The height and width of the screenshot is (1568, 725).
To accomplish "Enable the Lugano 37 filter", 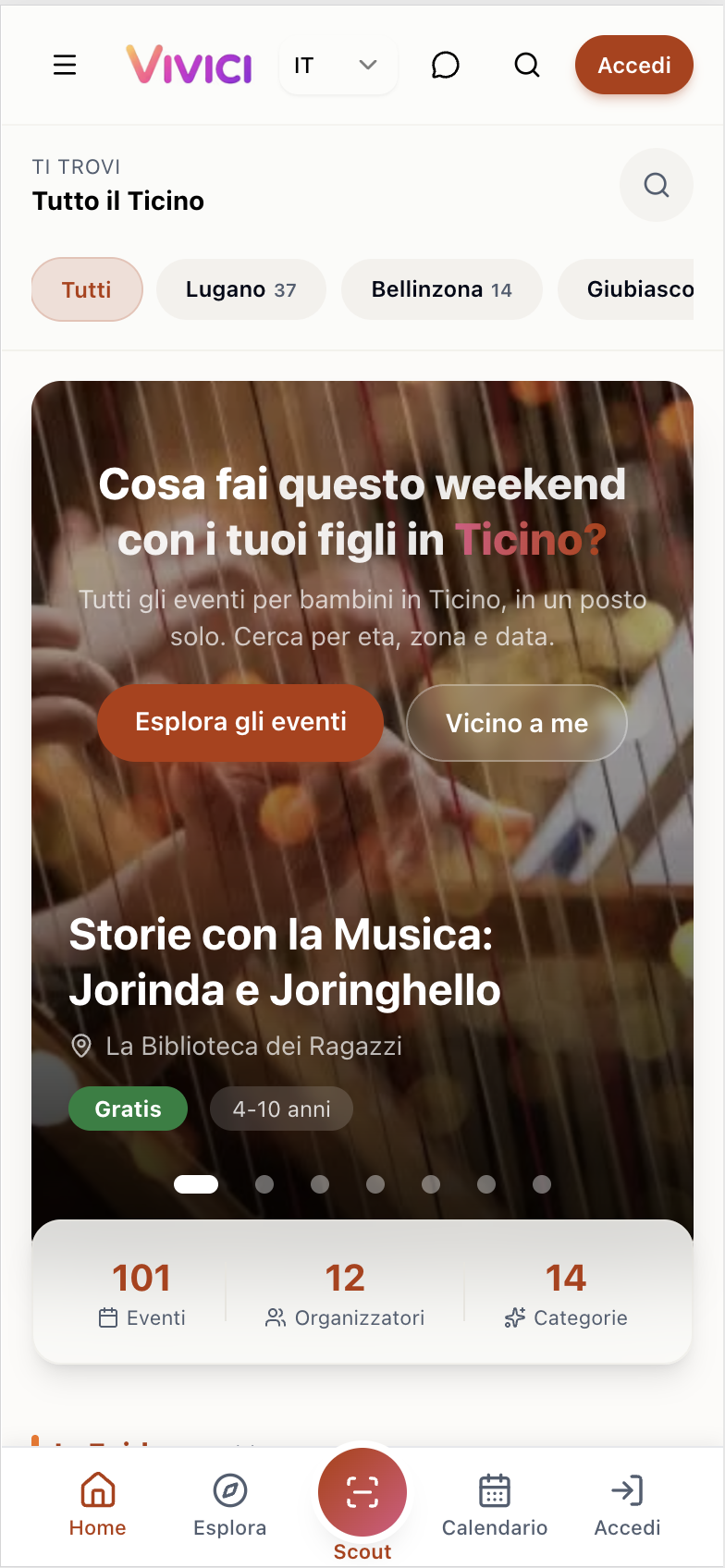I will click(x=240, y=289).
